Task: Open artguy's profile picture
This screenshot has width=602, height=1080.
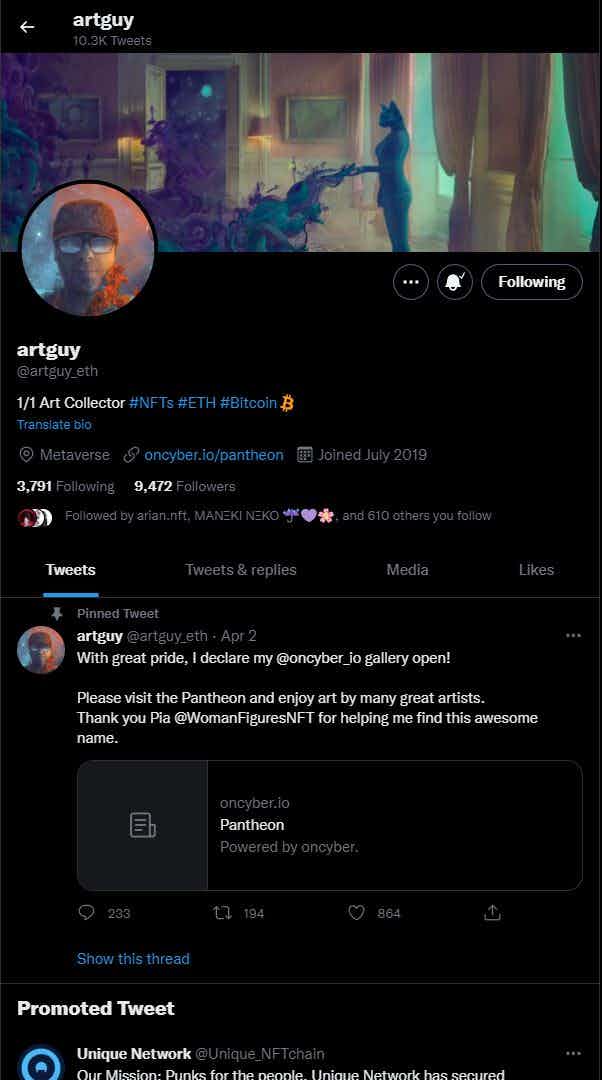Action: pos(88,249)
